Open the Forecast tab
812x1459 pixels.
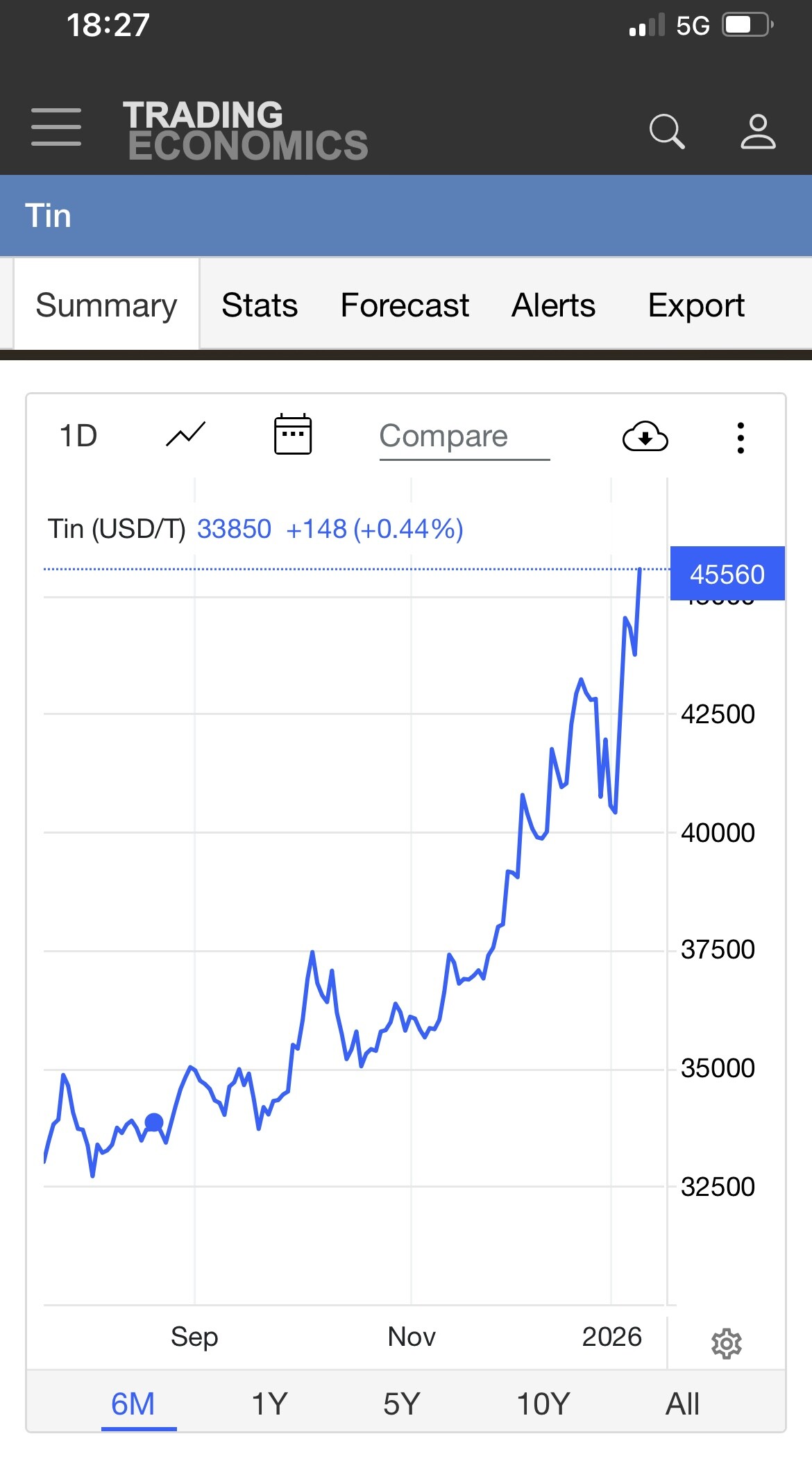pos(405,305)
